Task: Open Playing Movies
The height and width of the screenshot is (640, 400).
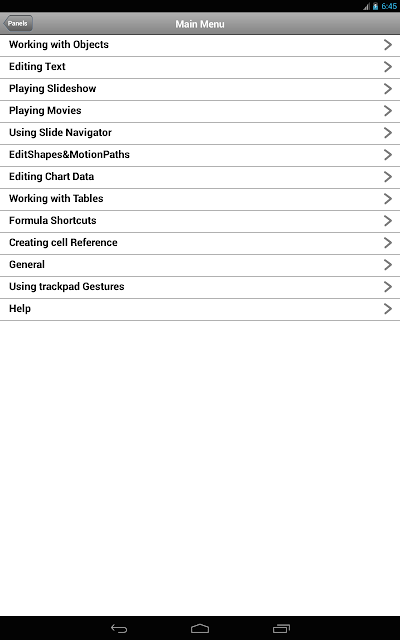Action: (200, 111)
